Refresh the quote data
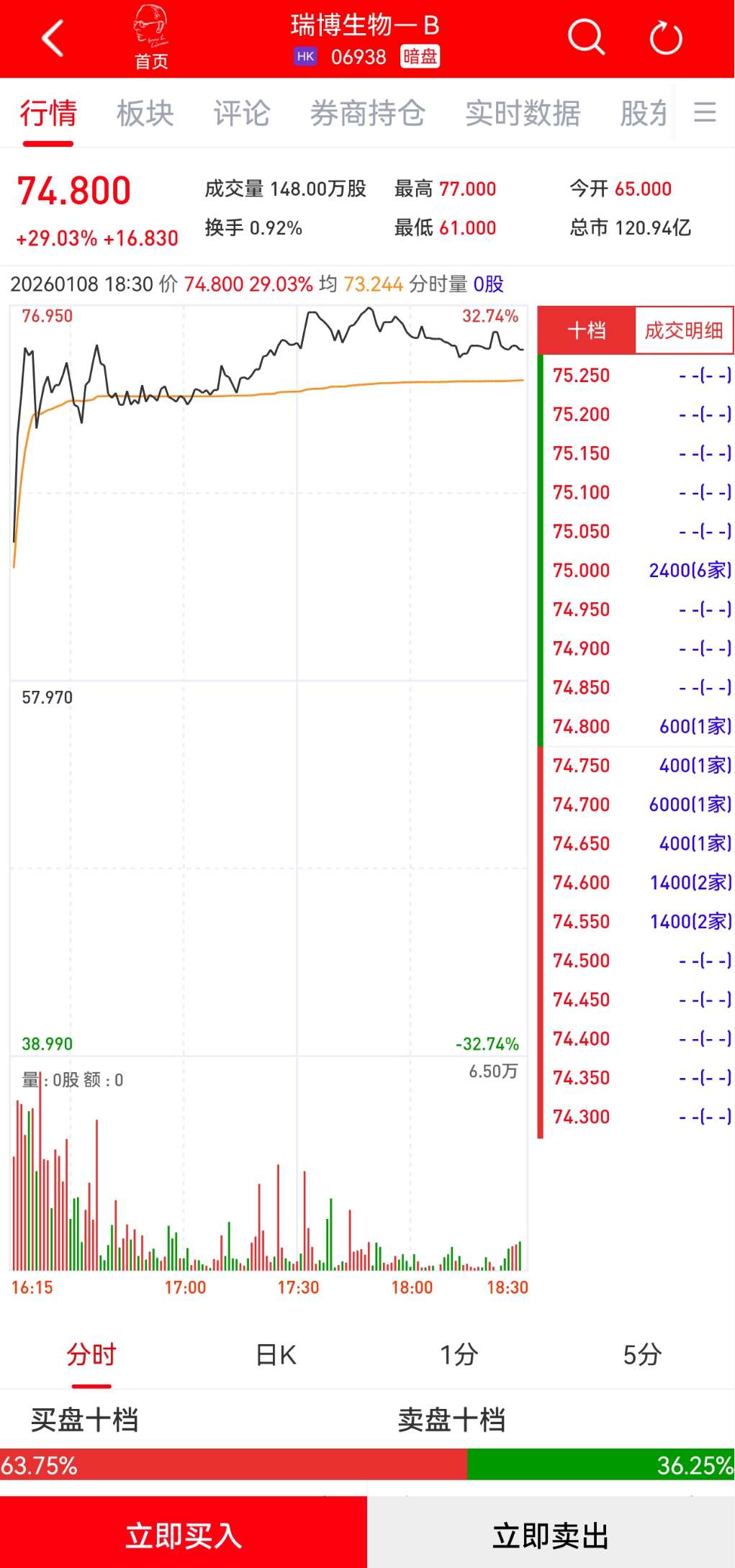735x1568 pixels. click(666, 38)
